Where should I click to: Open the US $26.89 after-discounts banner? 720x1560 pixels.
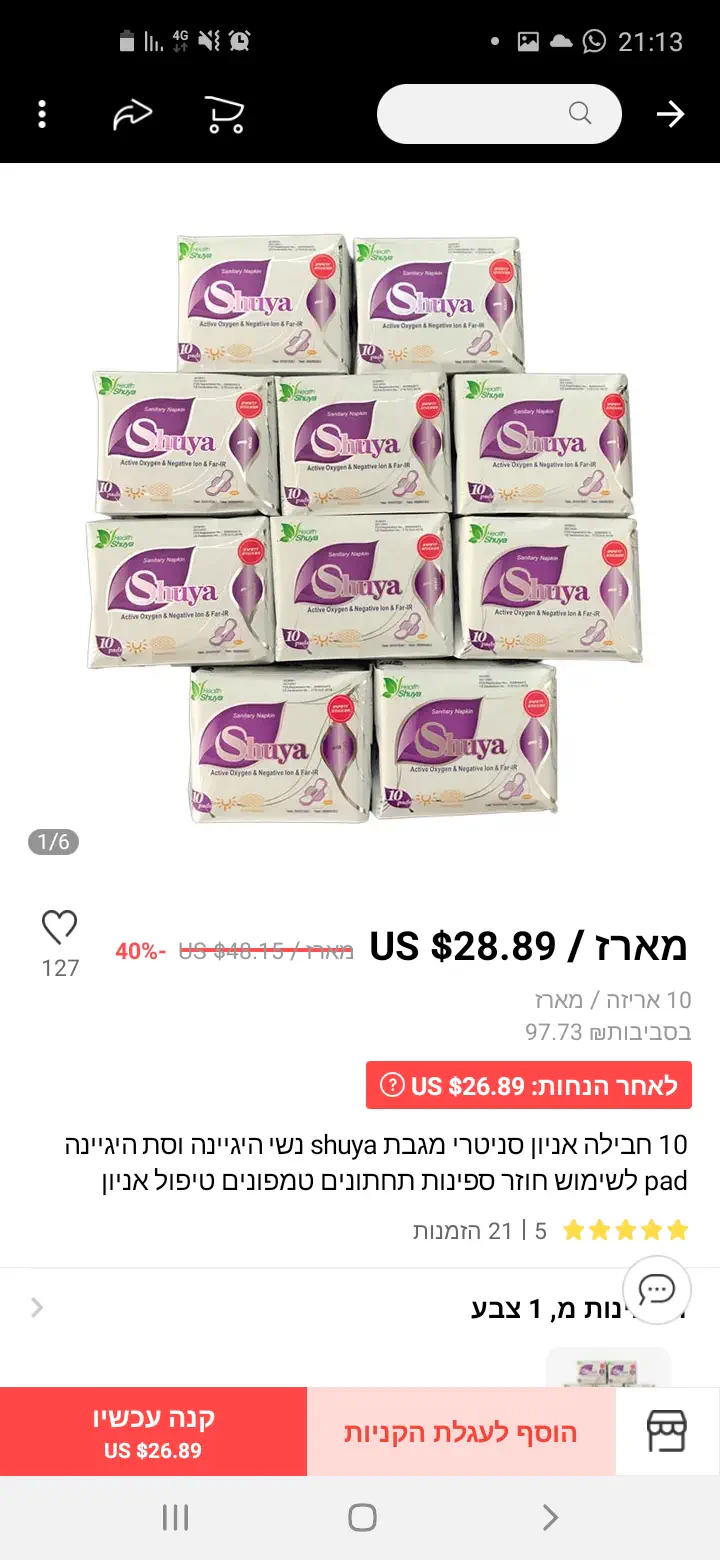(x=528, y=1085)
